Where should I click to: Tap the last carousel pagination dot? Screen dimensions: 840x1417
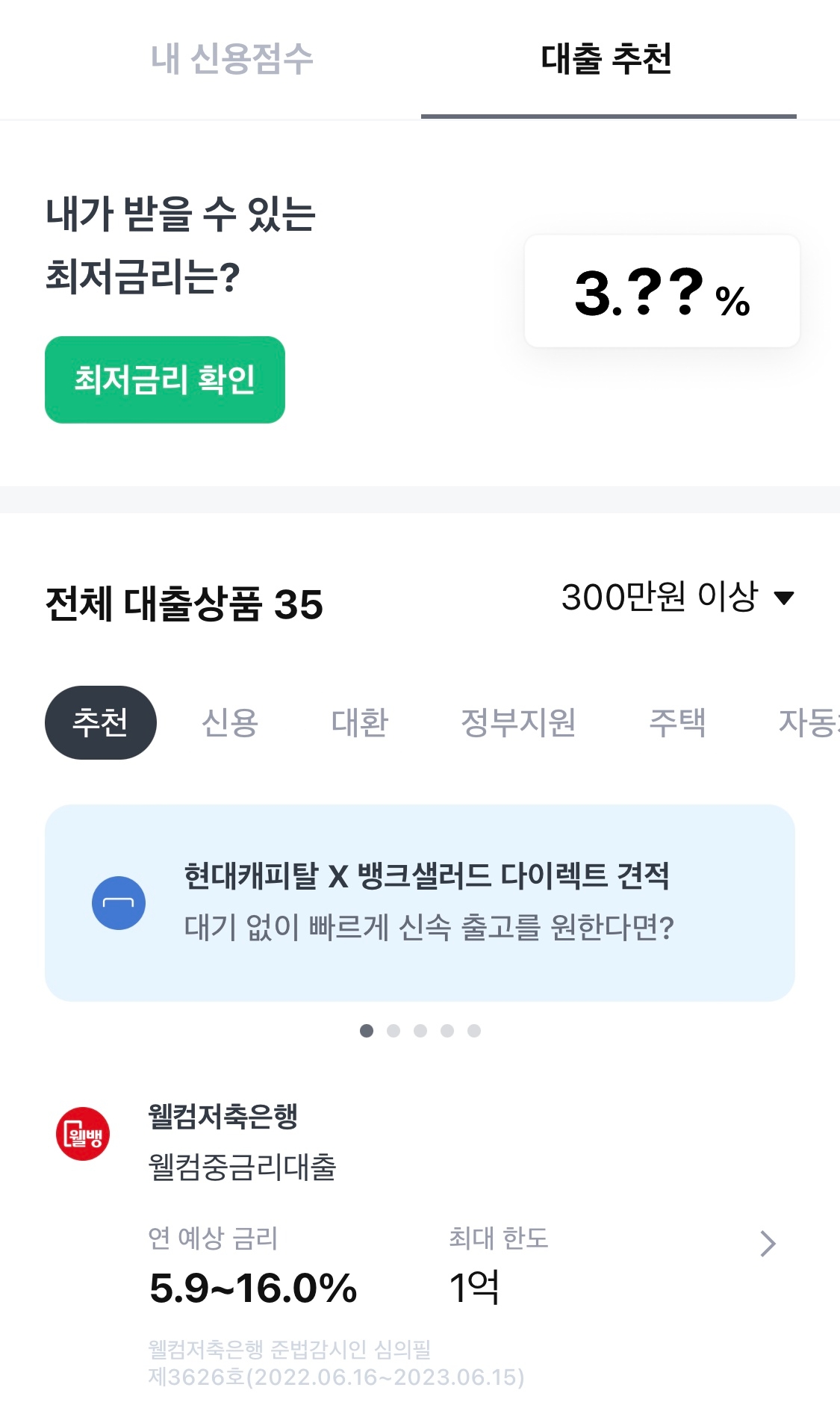(x=473, y=1029)
